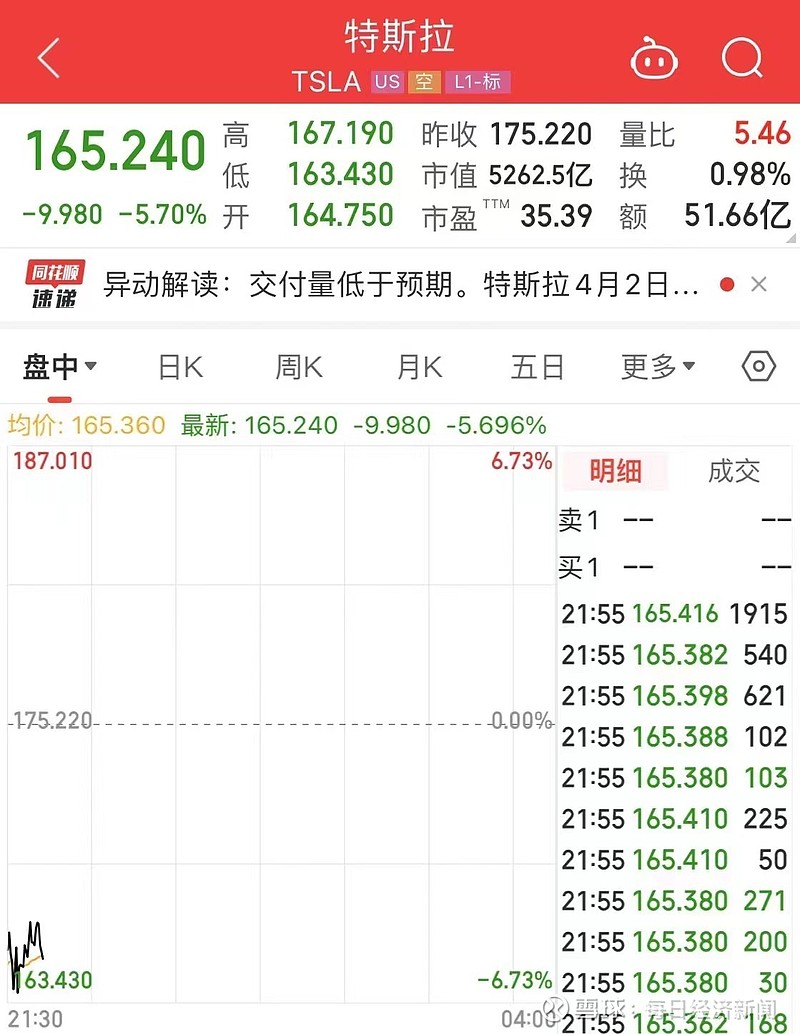Screen dimensions: 800x1034
Task: Dismiss the 异动解读 news banner with the X
Action: tap(760, 284)
